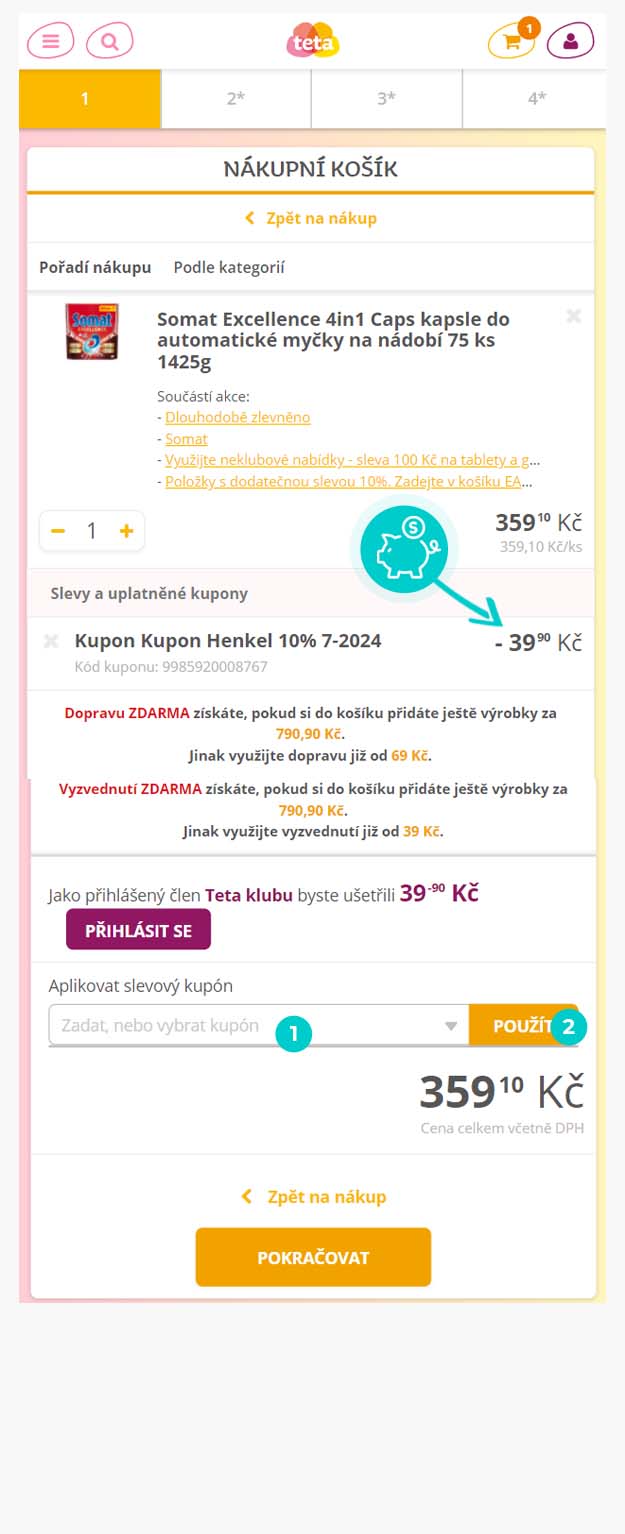Open Dlouhodobě zlevněno promotion link
Screen dimensions: 625x1534
238,417
